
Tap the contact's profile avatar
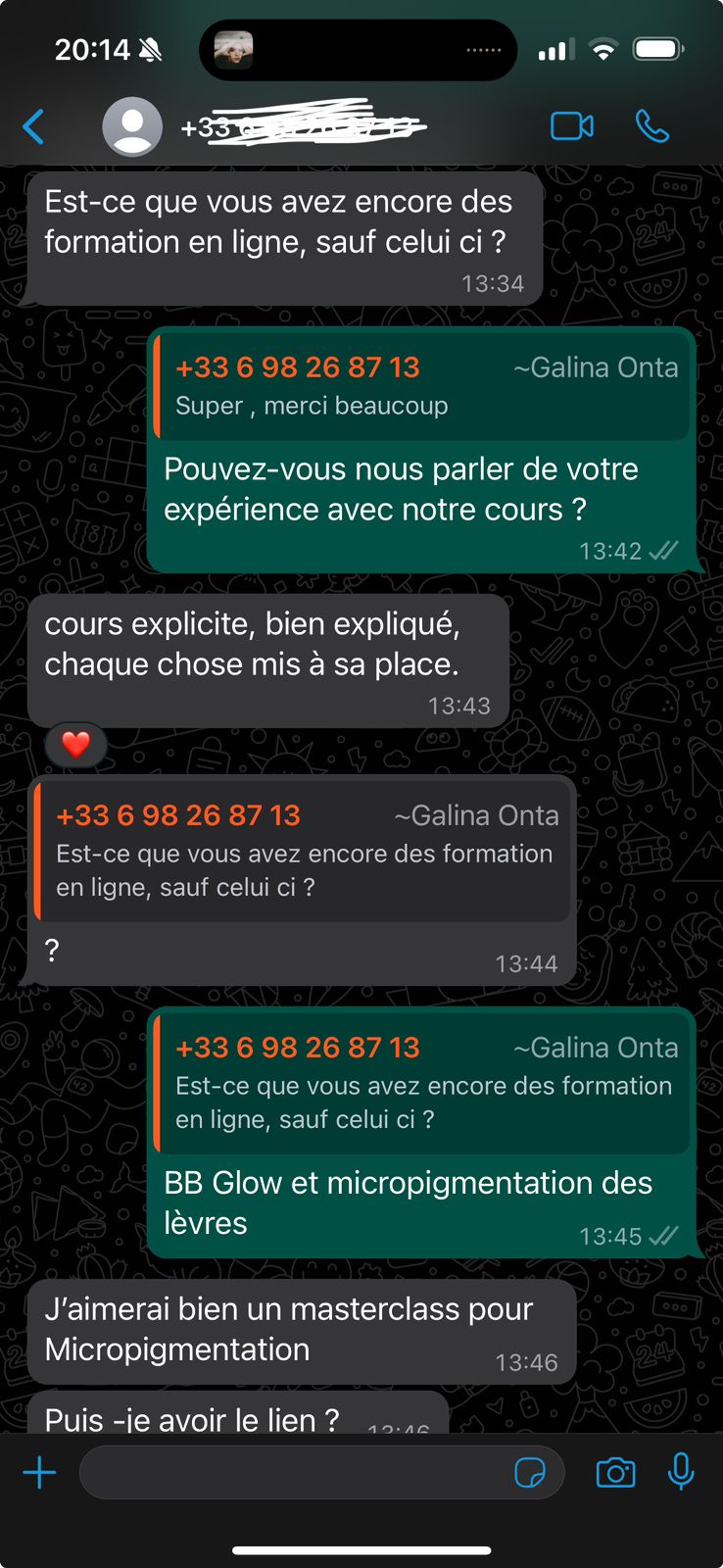(x=132, y=125)
